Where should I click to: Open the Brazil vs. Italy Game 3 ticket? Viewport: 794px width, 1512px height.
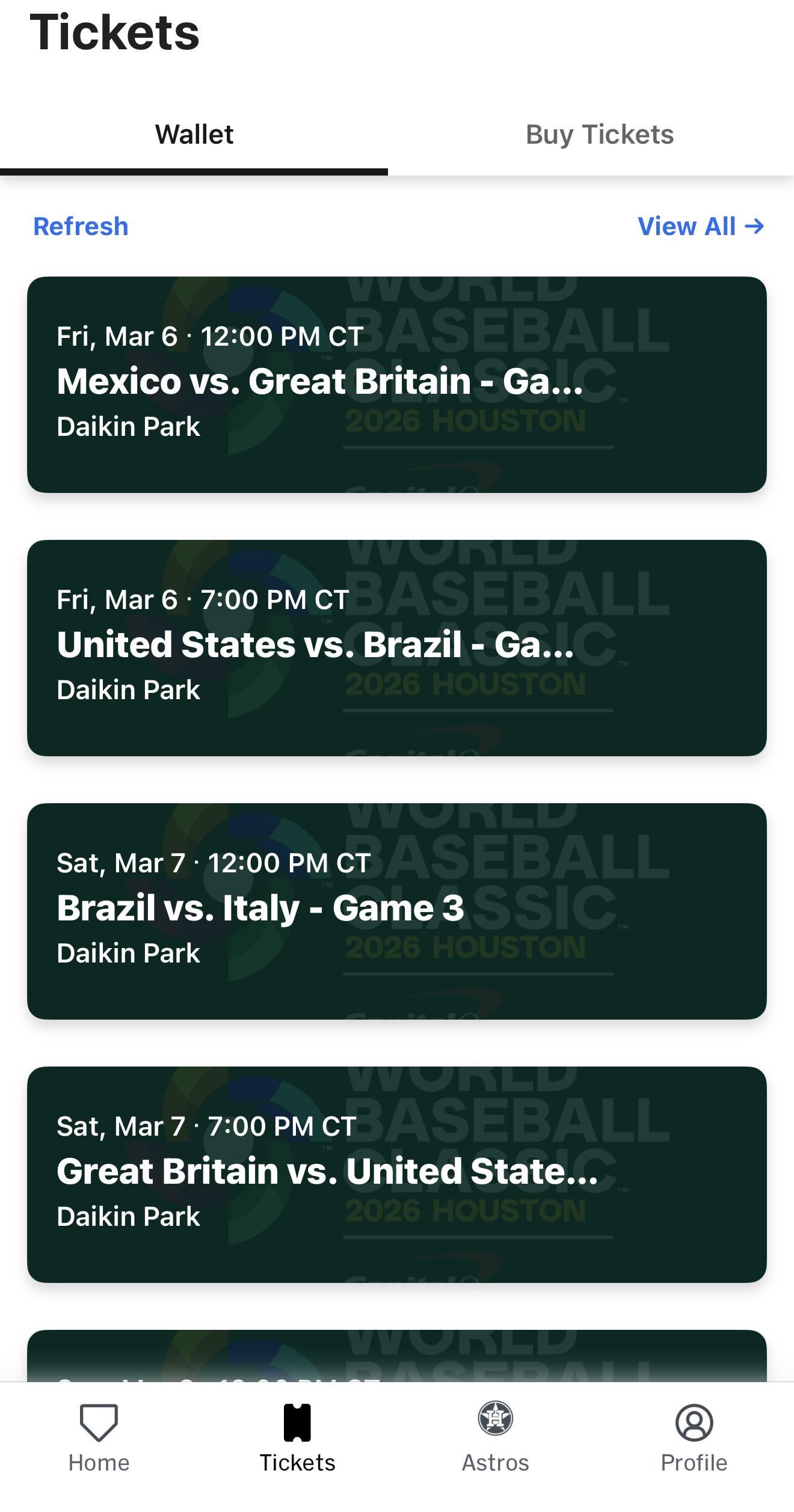397,911
